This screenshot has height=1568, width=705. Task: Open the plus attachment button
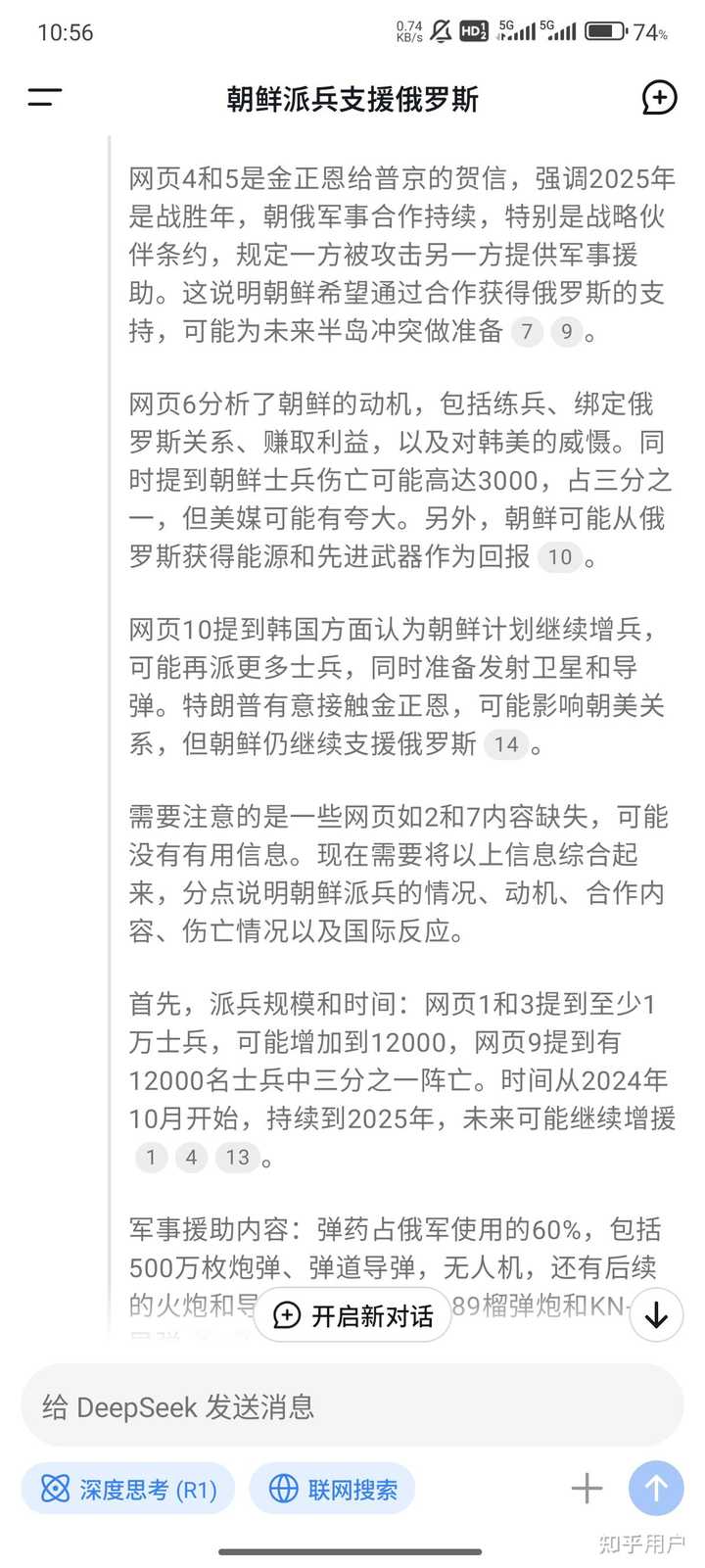coord(587,1489)
